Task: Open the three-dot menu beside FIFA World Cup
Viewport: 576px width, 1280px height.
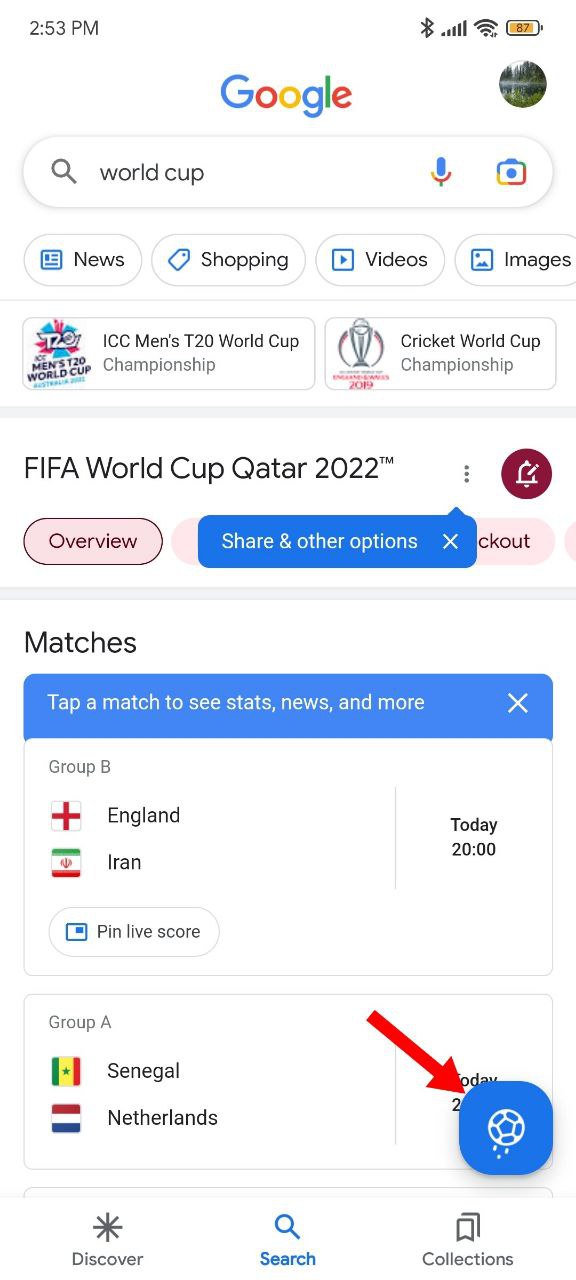Action: coord(466,474)
